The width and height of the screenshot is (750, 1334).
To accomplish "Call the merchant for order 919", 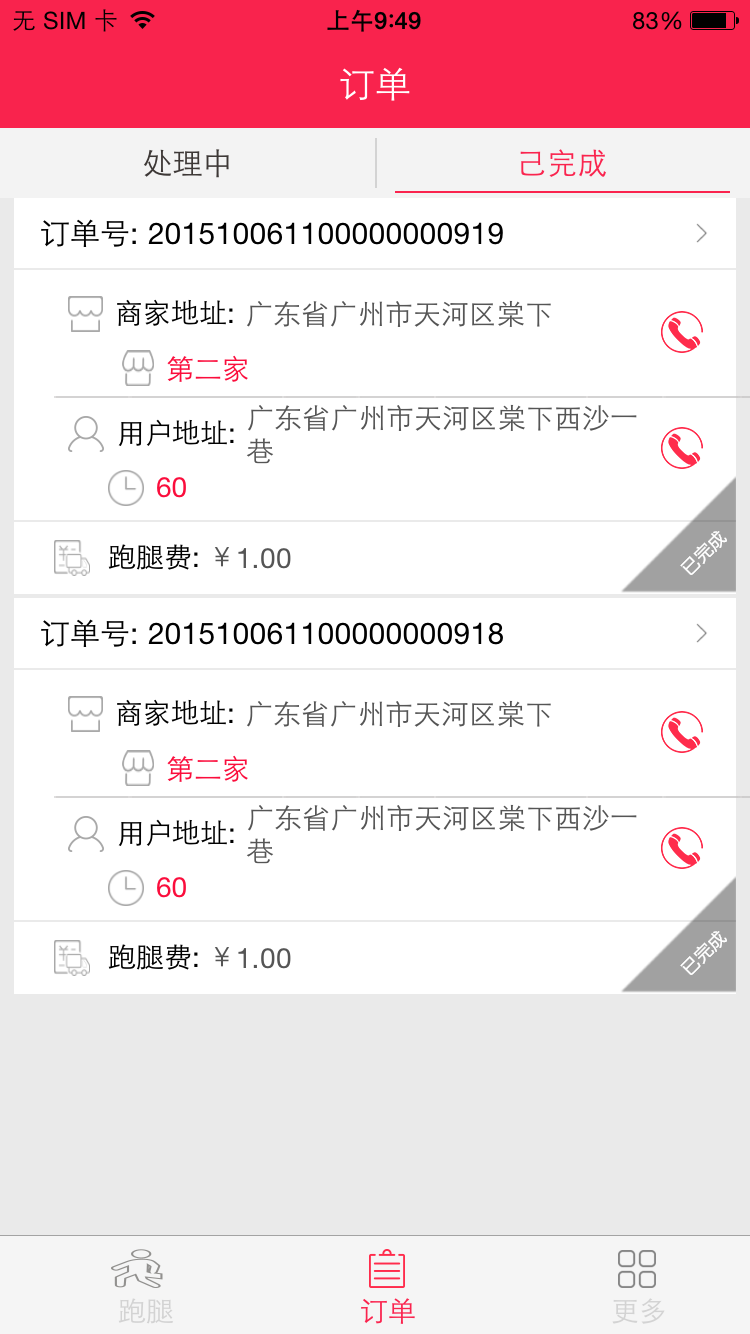I will coord(681,333).
